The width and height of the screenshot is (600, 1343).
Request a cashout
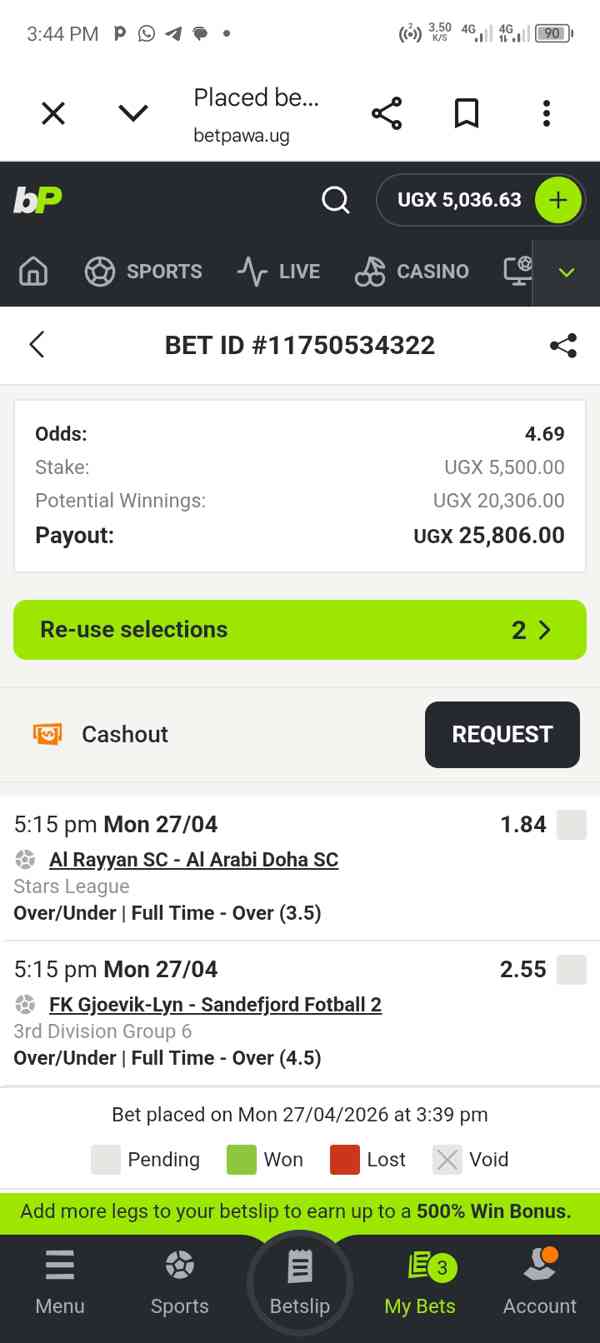click(x=501, y=734)
